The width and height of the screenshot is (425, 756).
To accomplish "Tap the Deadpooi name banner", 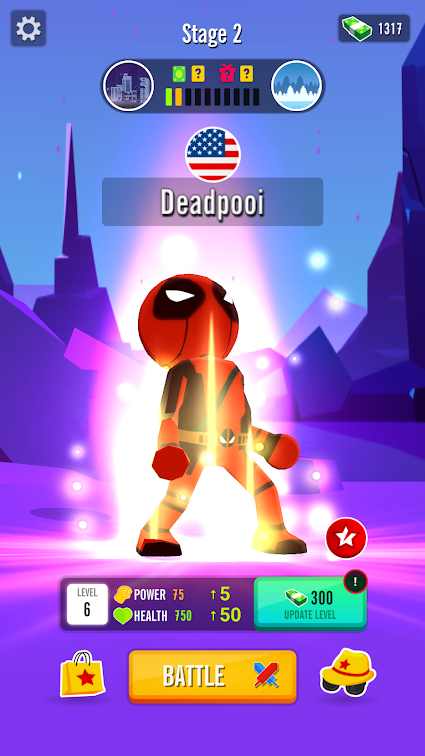I will tap(213, 202).
